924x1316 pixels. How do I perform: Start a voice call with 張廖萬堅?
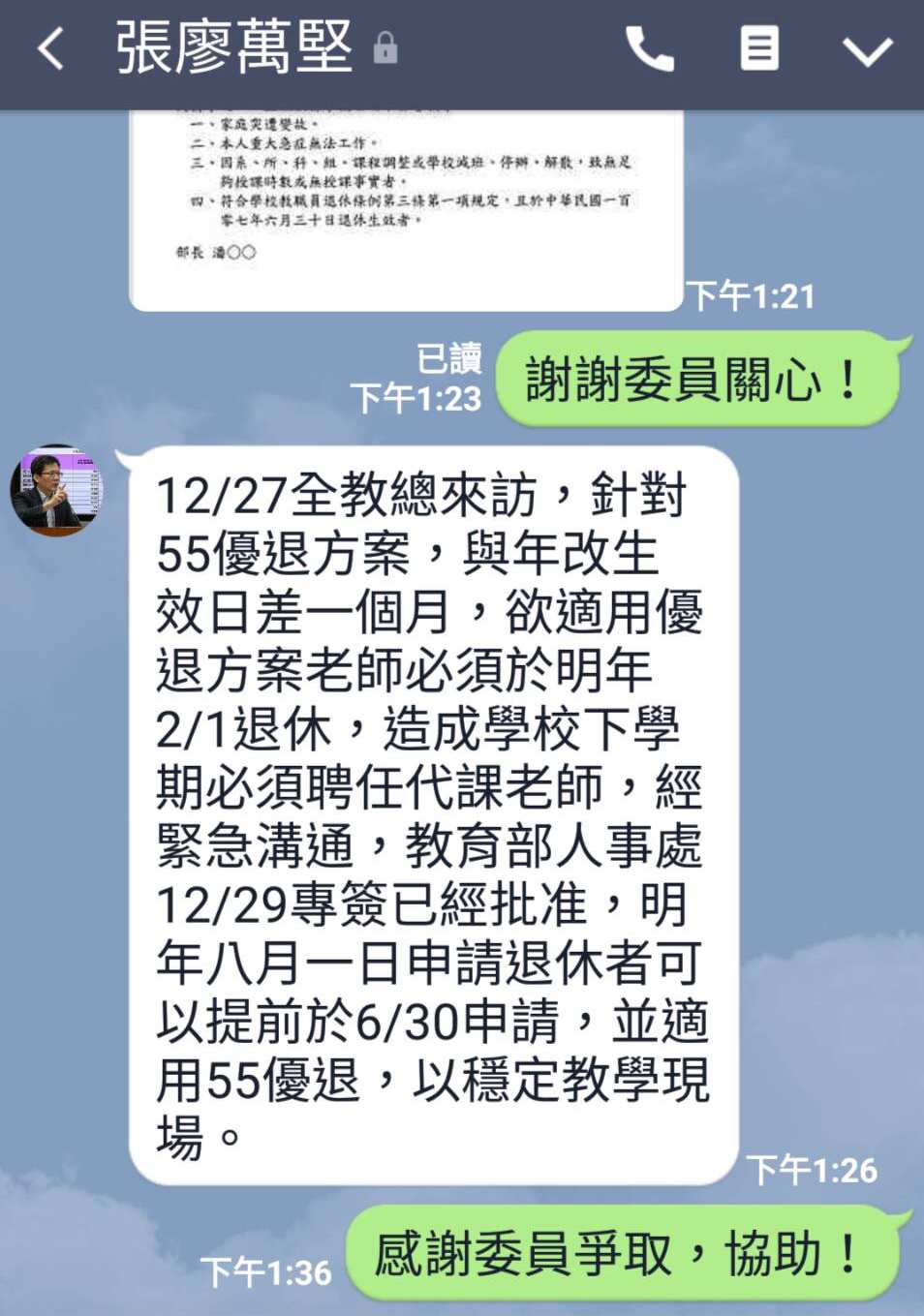[649, 48]
